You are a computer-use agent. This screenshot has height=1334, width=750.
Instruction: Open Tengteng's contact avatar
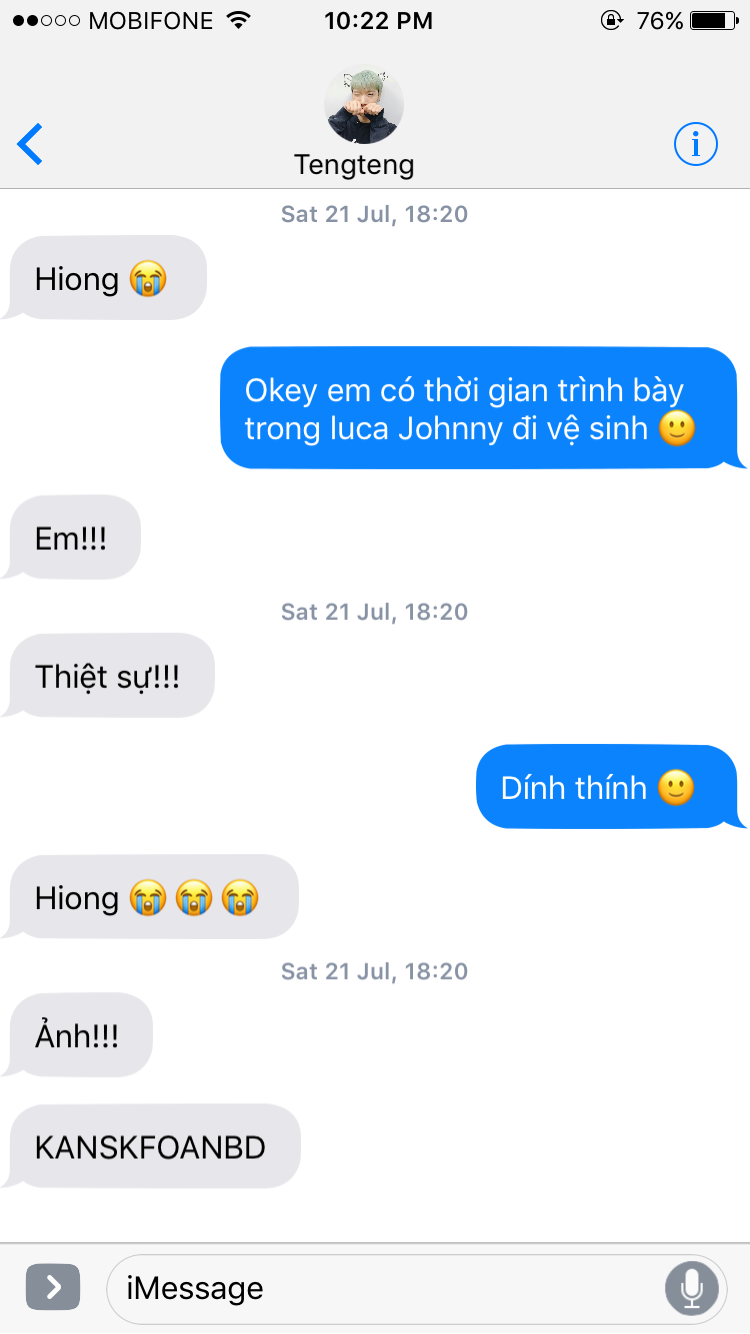coord(363,106)
